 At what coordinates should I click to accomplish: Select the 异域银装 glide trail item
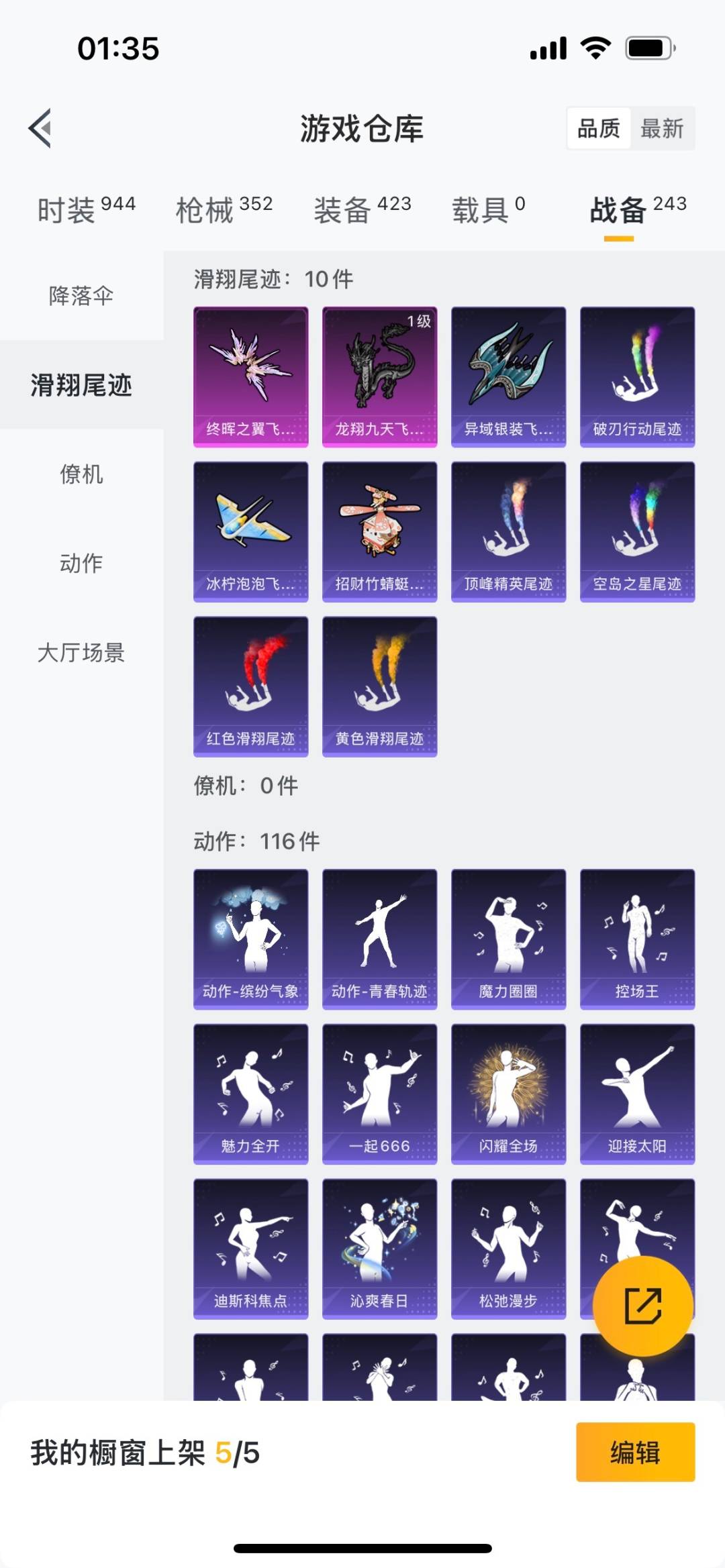508,376
